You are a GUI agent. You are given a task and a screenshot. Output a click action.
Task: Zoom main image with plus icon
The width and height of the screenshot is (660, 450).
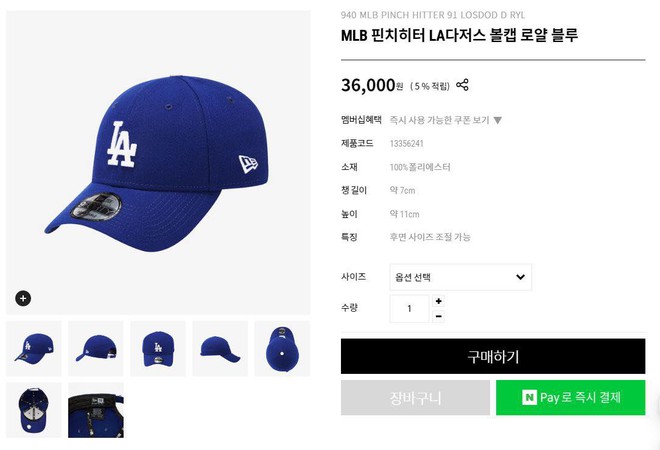[x=23, y=298]
